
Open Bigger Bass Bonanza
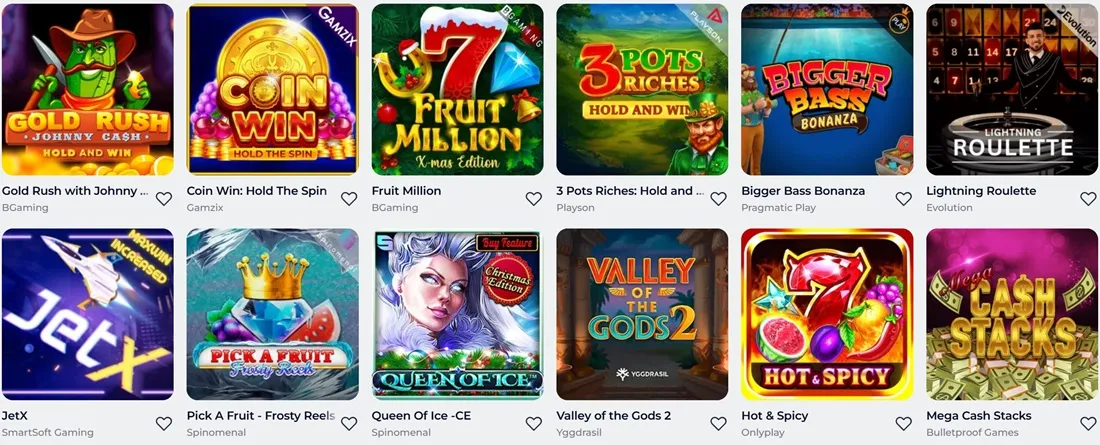(x=827, y=90)
